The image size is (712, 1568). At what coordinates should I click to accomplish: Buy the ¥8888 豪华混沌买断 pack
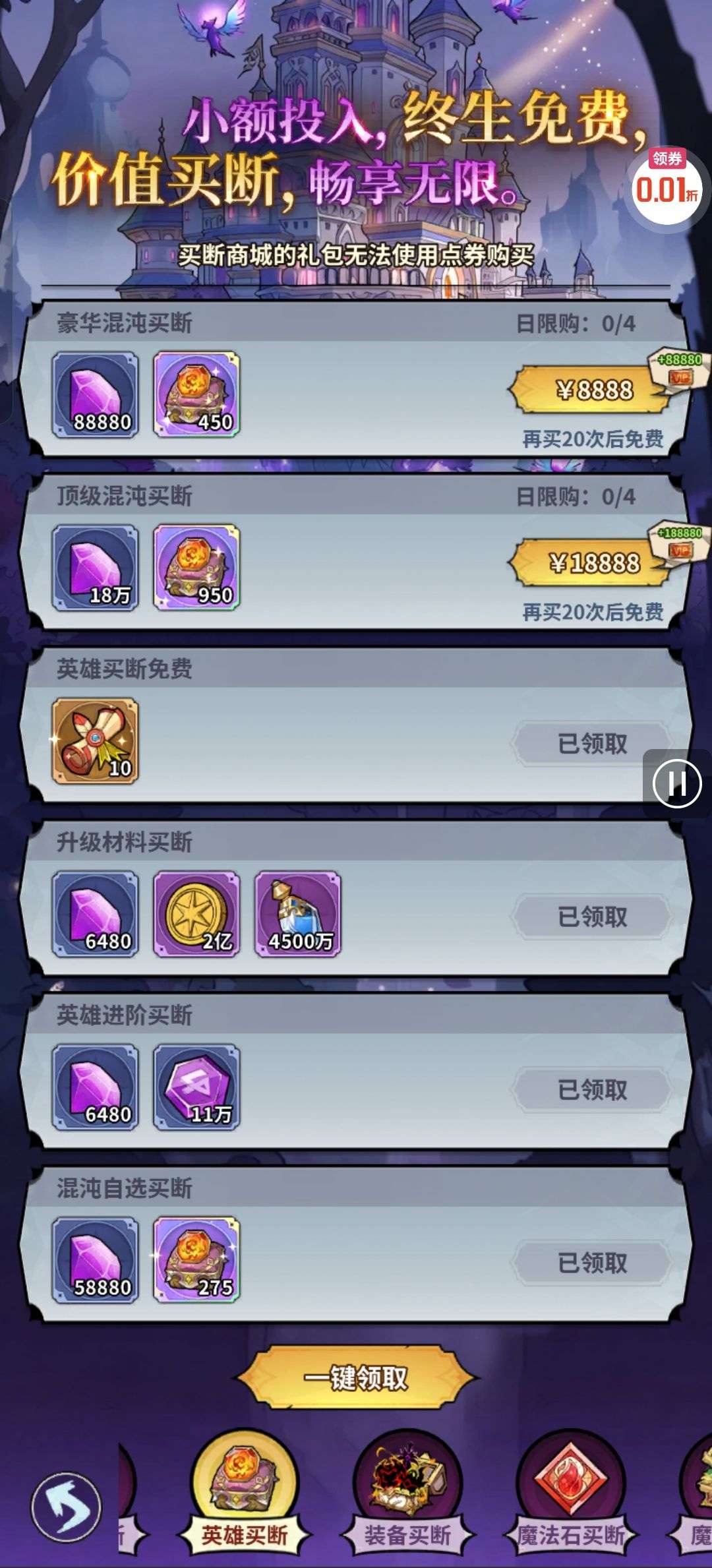593,390
